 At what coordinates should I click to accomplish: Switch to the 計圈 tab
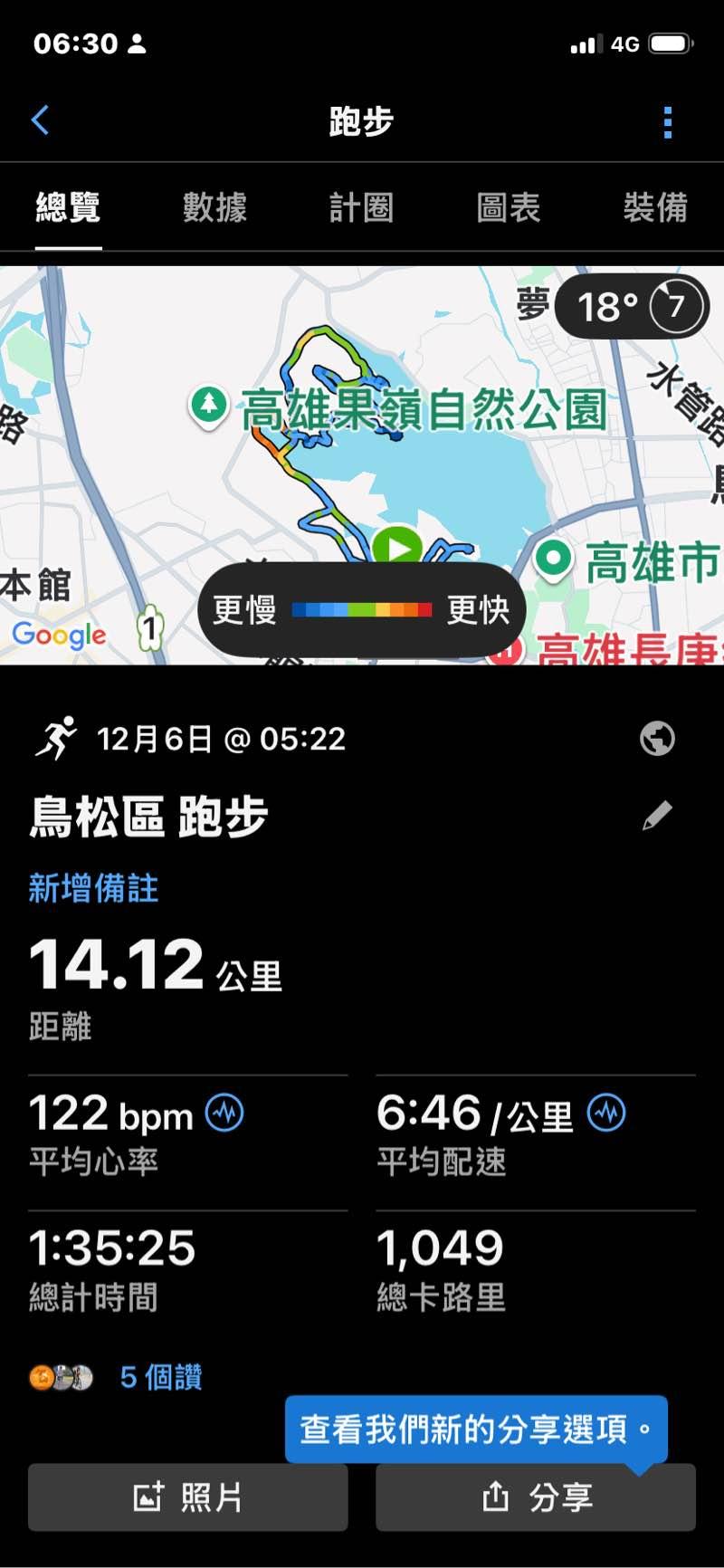(x=361, y=207)
